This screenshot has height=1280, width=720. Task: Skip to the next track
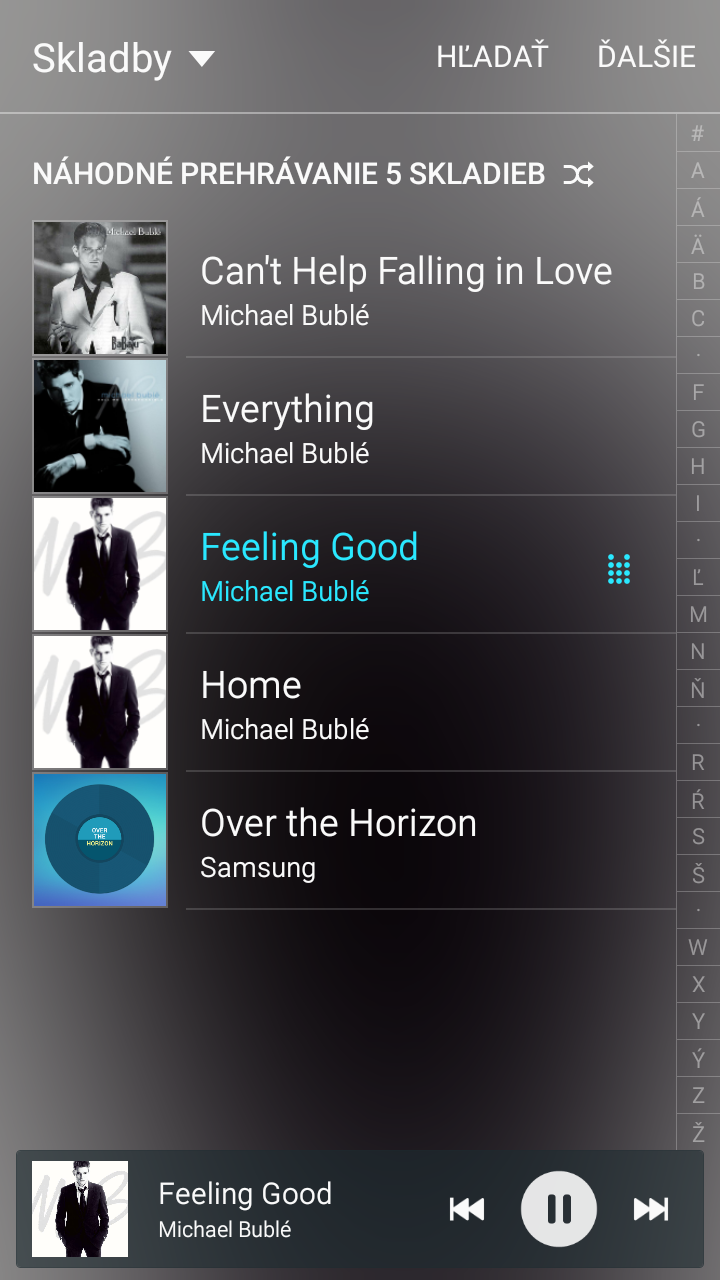coord(651,1209)
